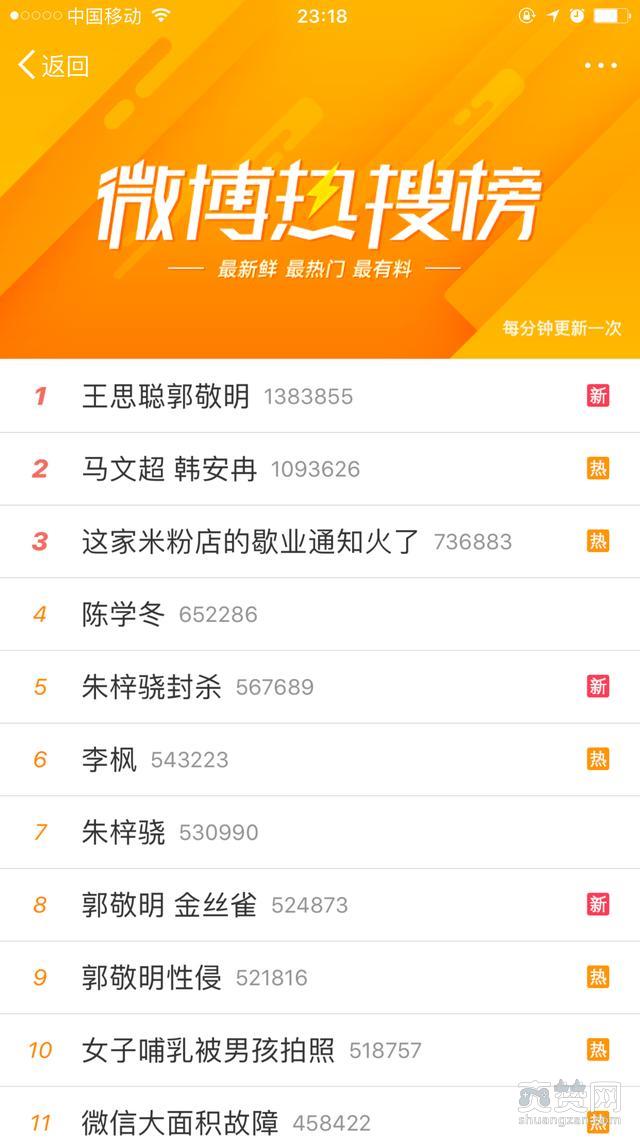This screenshot has height=1138, width=640.
Task: Open hot search 马文超 韩安冉
Action: click(170, 469)
